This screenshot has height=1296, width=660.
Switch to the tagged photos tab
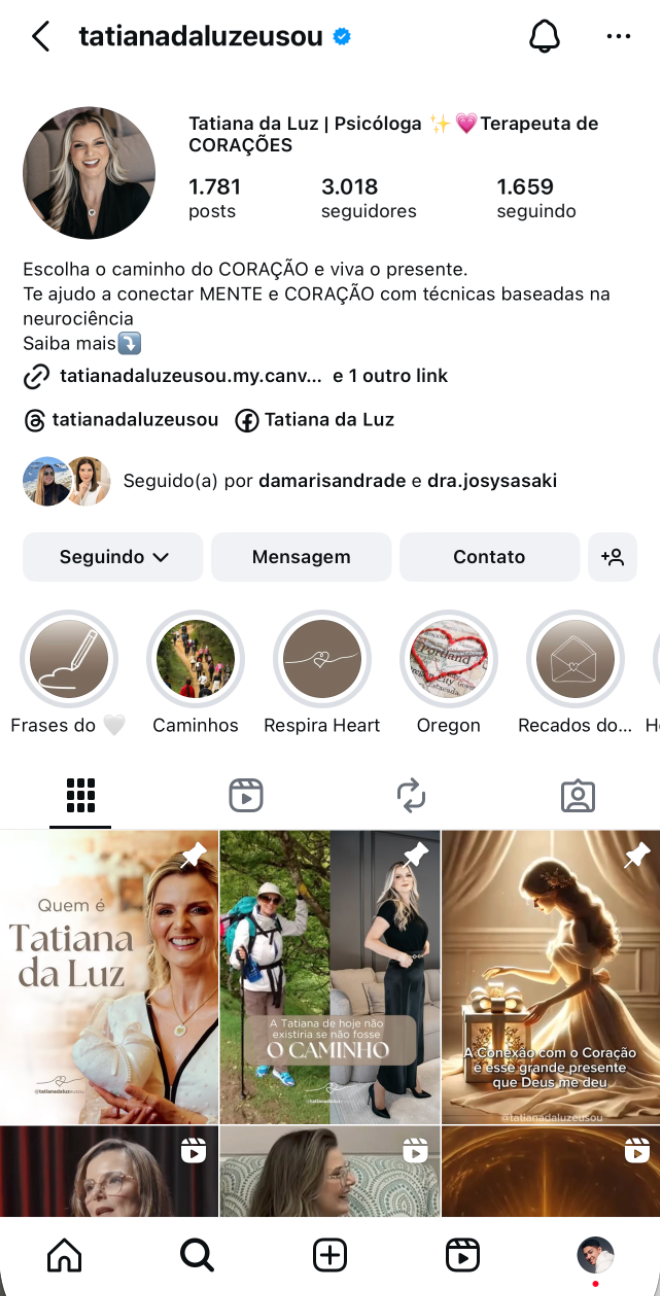click(577, 796)
